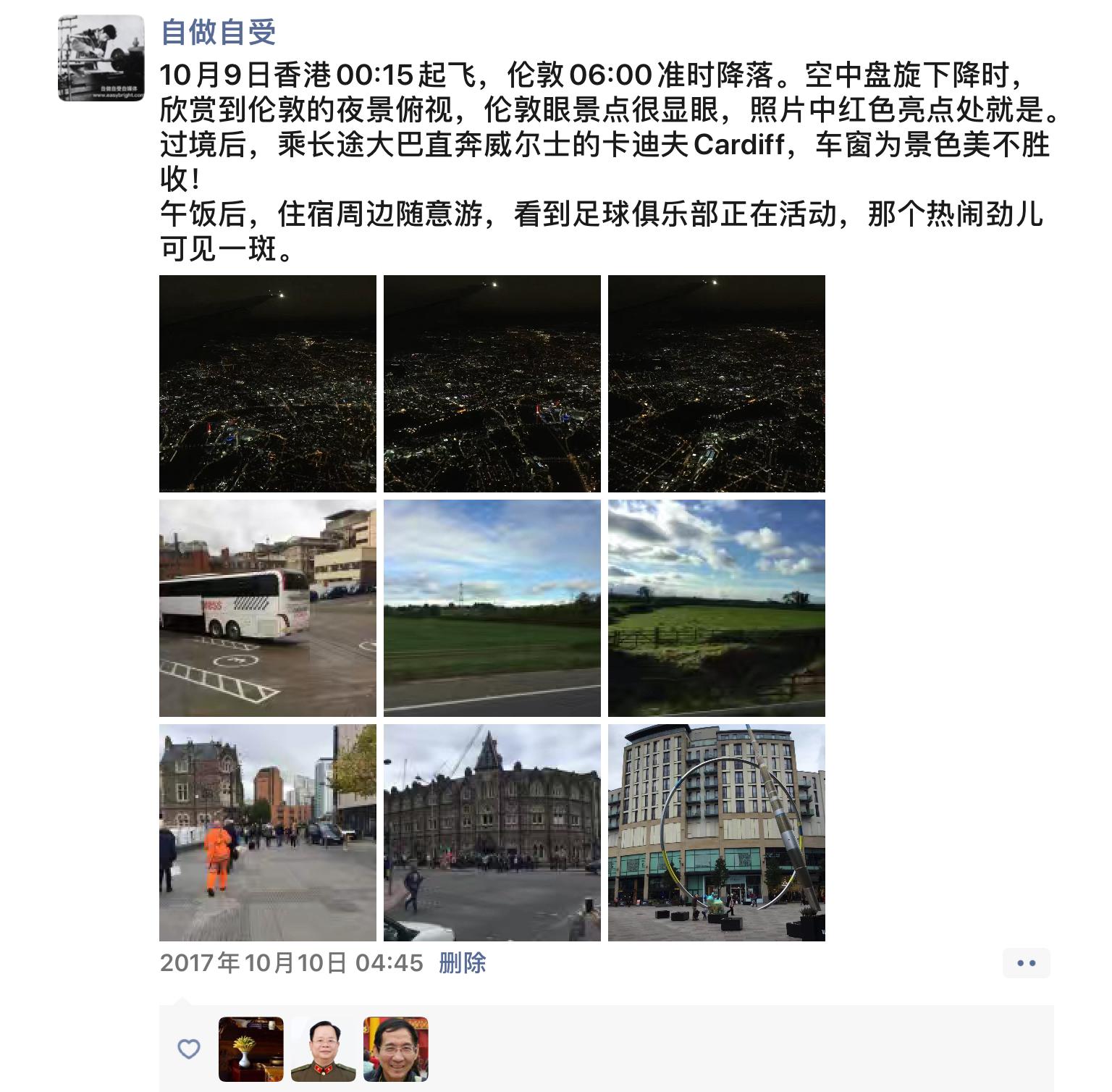Open the liker with the smiling man avatar
This screenshot has width=1112, height=1092.
click(396, 1049)
